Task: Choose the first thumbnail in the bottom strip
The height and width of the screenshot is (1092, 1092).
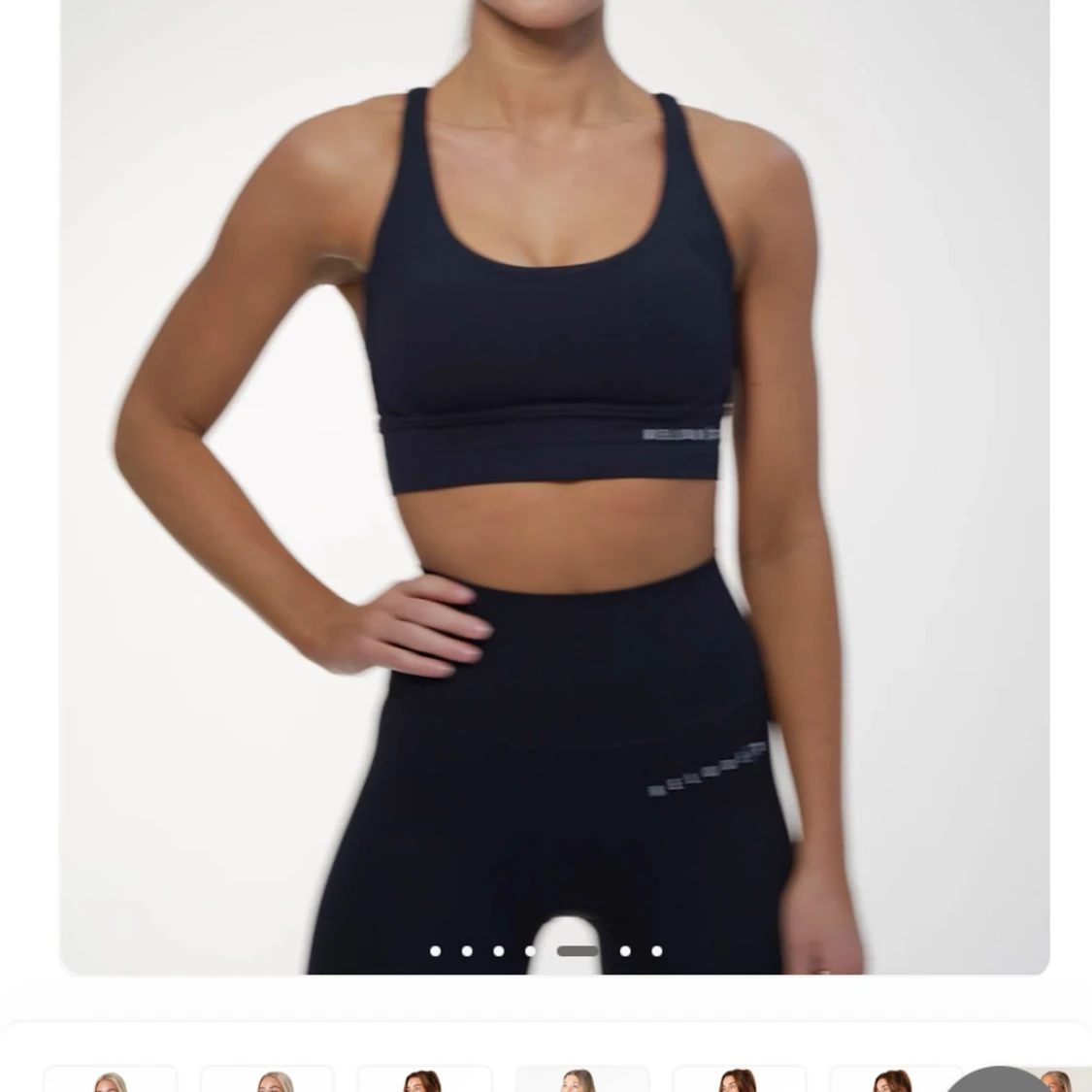Action: [111, 1079]
